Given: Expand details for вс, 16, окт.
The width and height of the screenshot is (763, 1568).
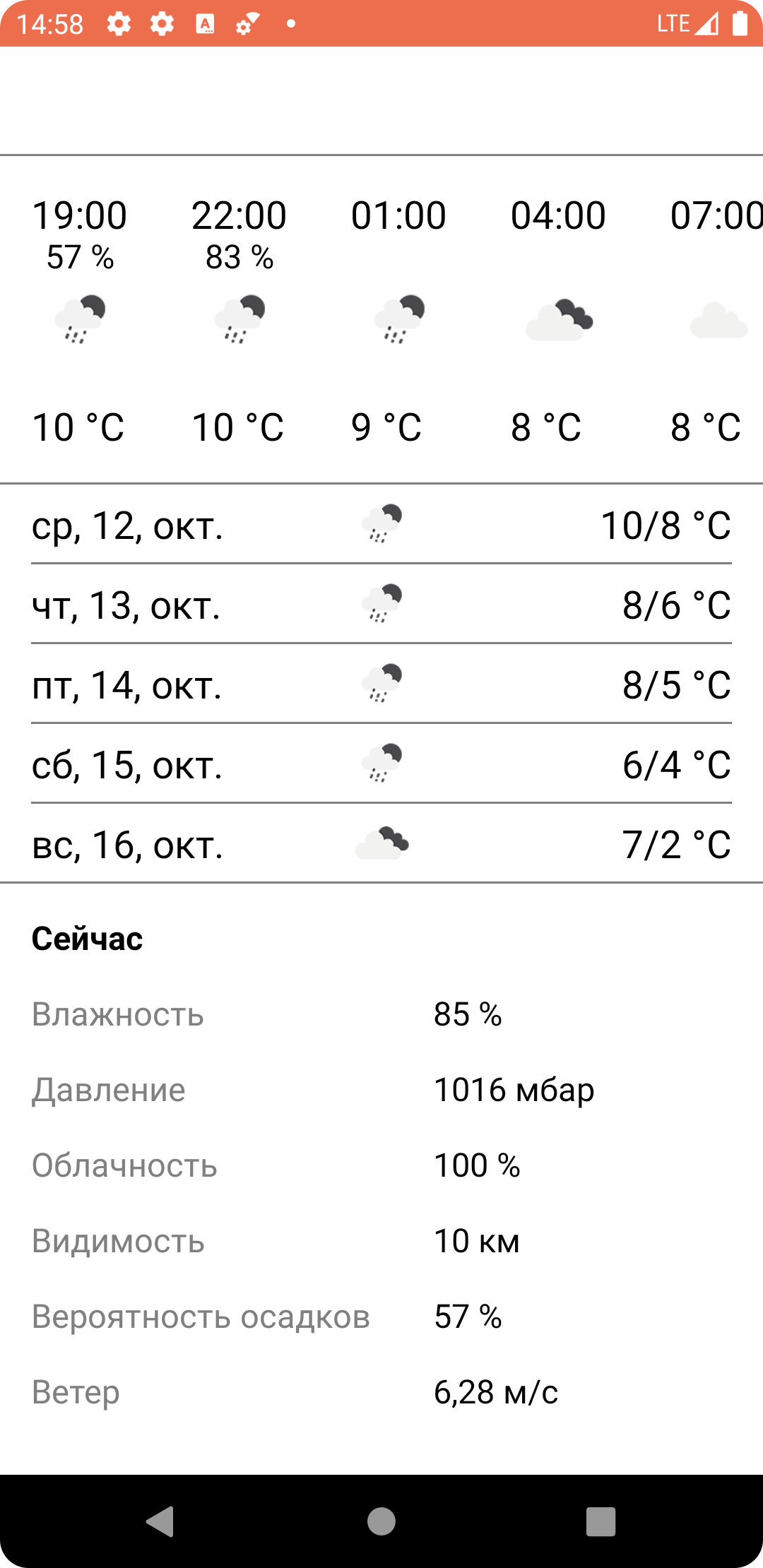Looking at the screenshot, I should tap(381, 844).
